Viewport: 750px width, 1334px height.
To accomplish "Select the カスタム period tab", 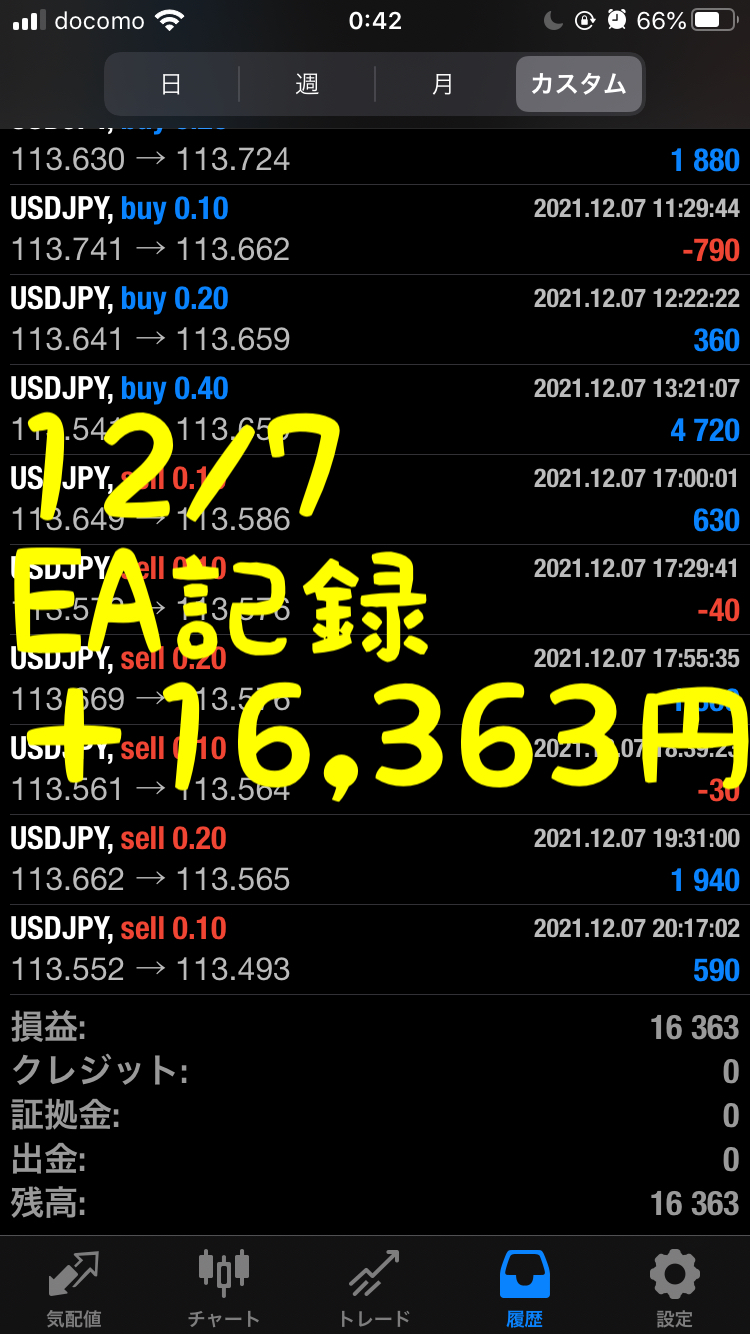I will pyautogui.click(x=578, y=84).
